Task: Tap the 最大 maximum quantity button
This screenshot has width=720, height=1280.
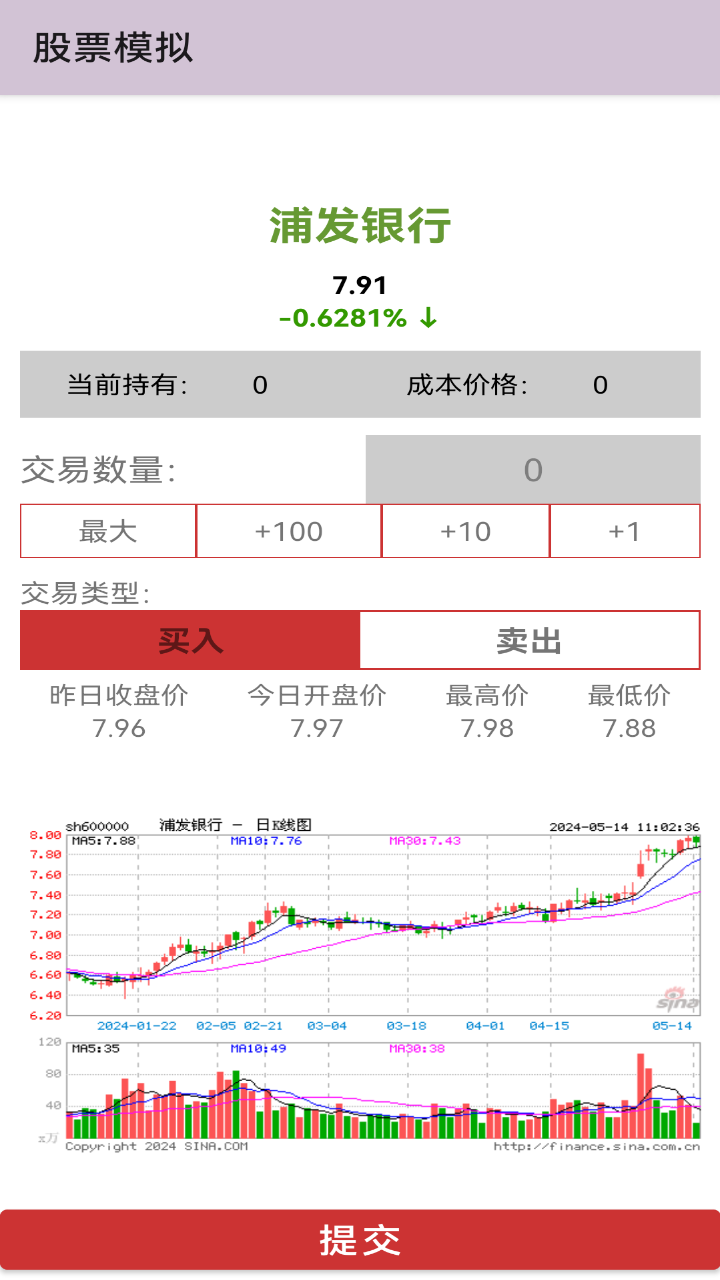Action: point(106,531)
